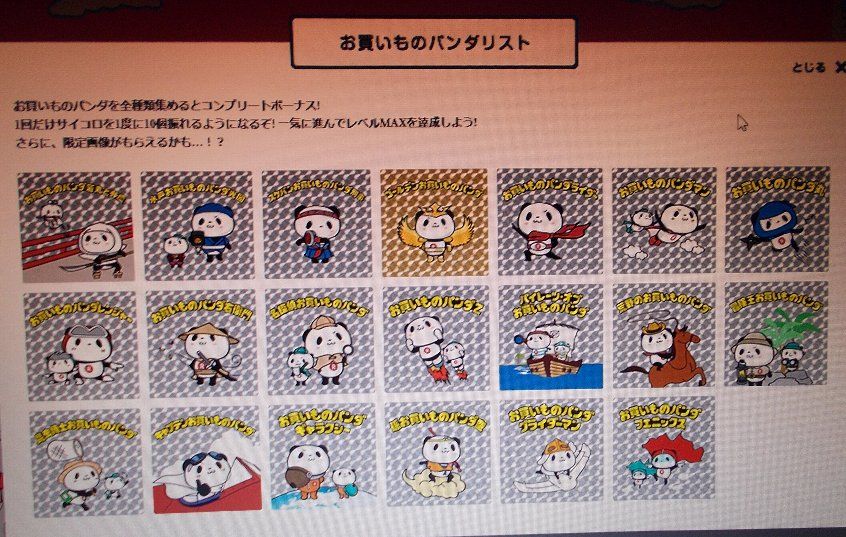Image resolution: width=846 pixels, height=537 pixels.
Task: Select the blue ninja panda sticker
Action: [x=777, y=220]
